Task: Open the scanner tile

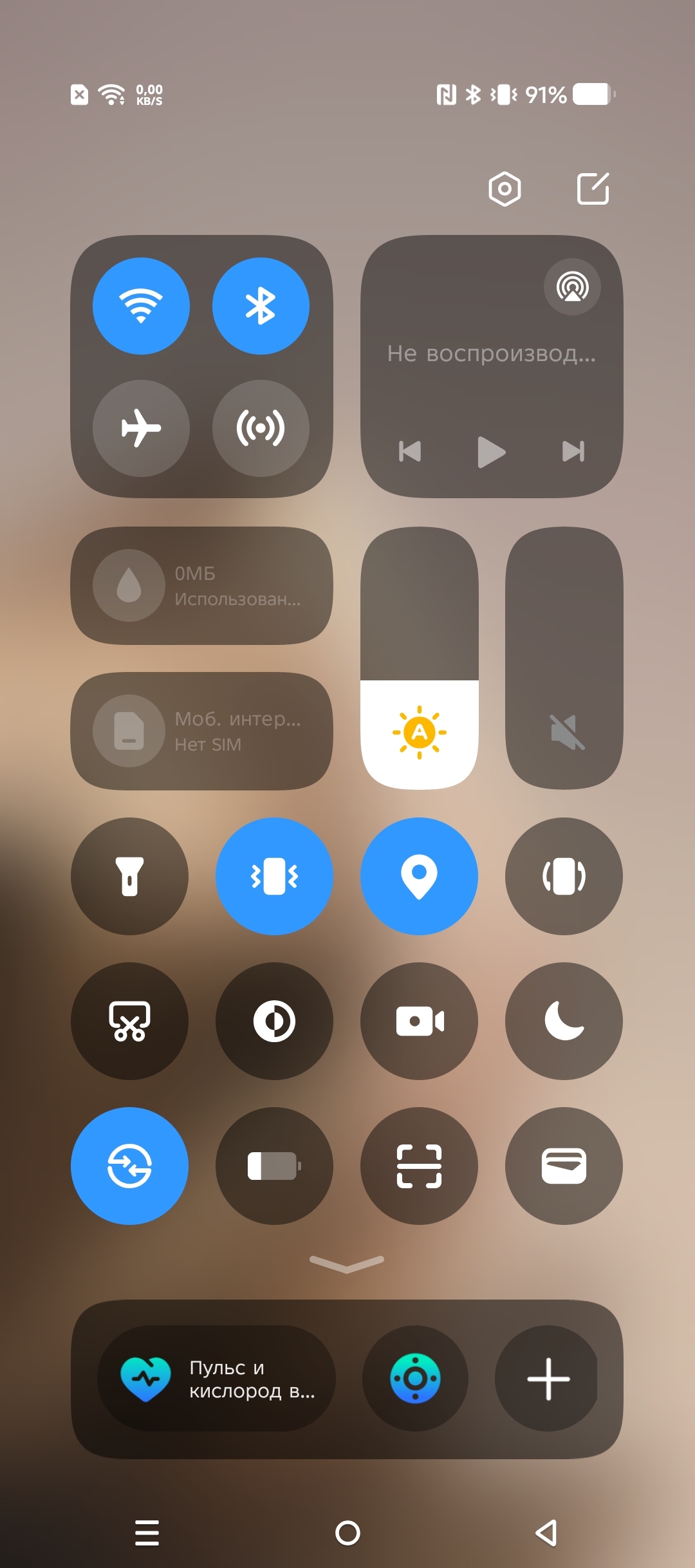Action: click(419, 1166)
